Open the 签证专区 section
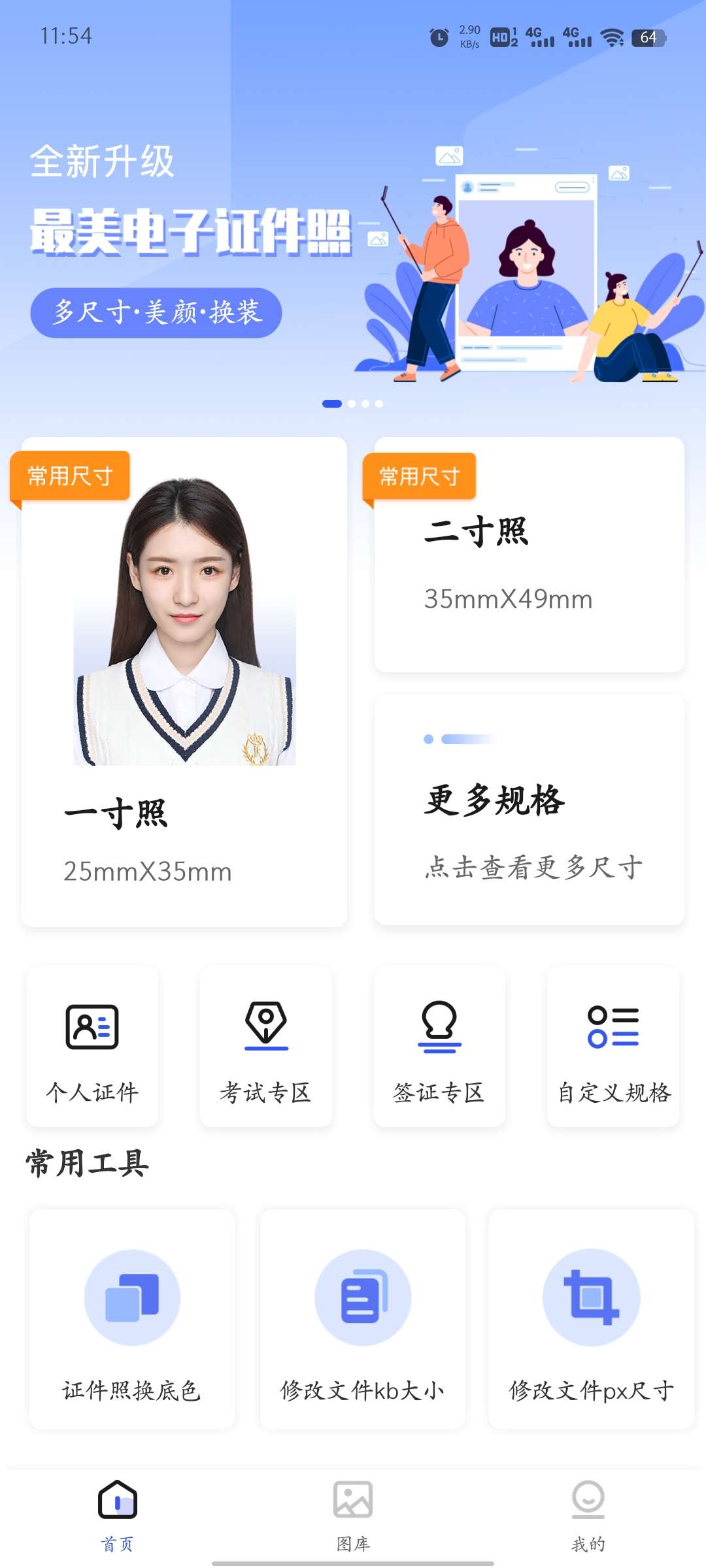This screenshot has height=1568, width=706. pos(439,1047)
